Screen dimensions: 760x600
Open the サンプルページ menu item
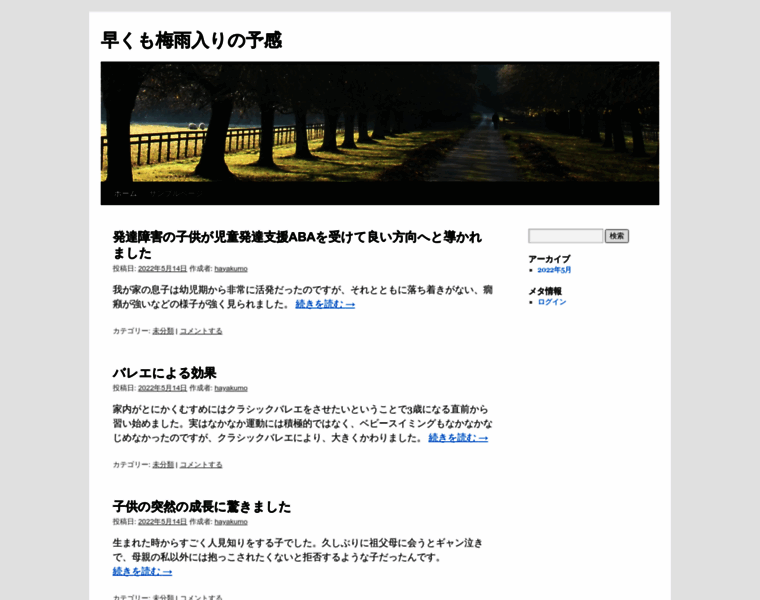(x=174, y=193)
